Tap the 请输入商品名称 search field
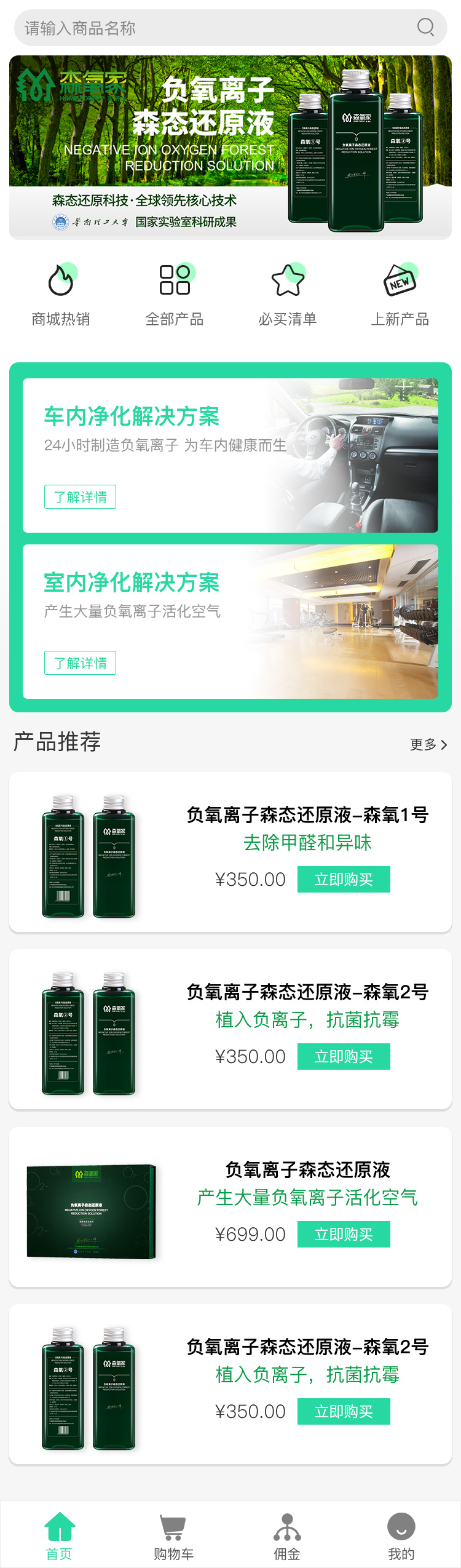The width and height of the screenshot is (461, 1568). (209, 28)
